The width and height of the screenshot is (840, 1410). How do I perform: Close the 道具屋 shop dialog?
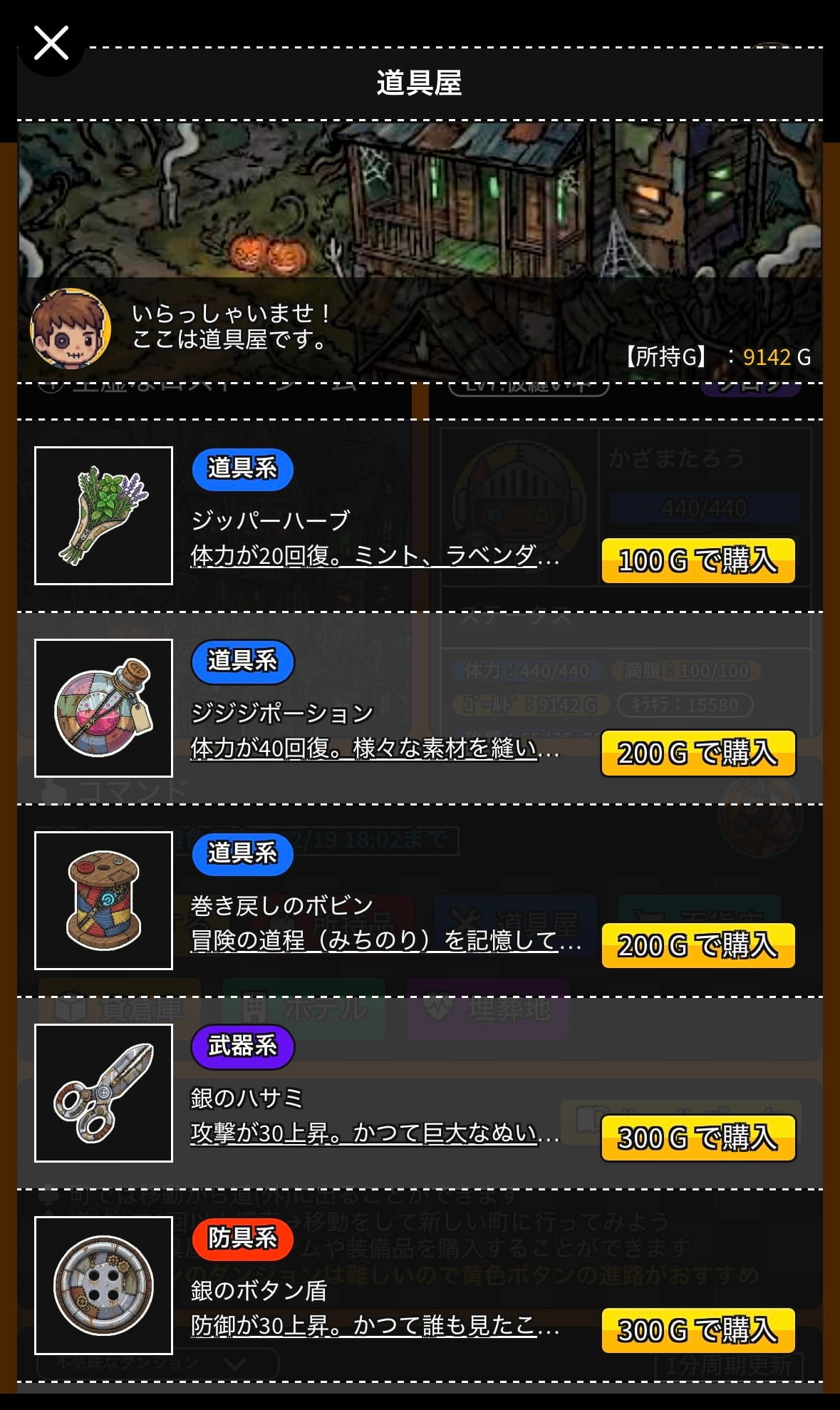tap(51, 43)
